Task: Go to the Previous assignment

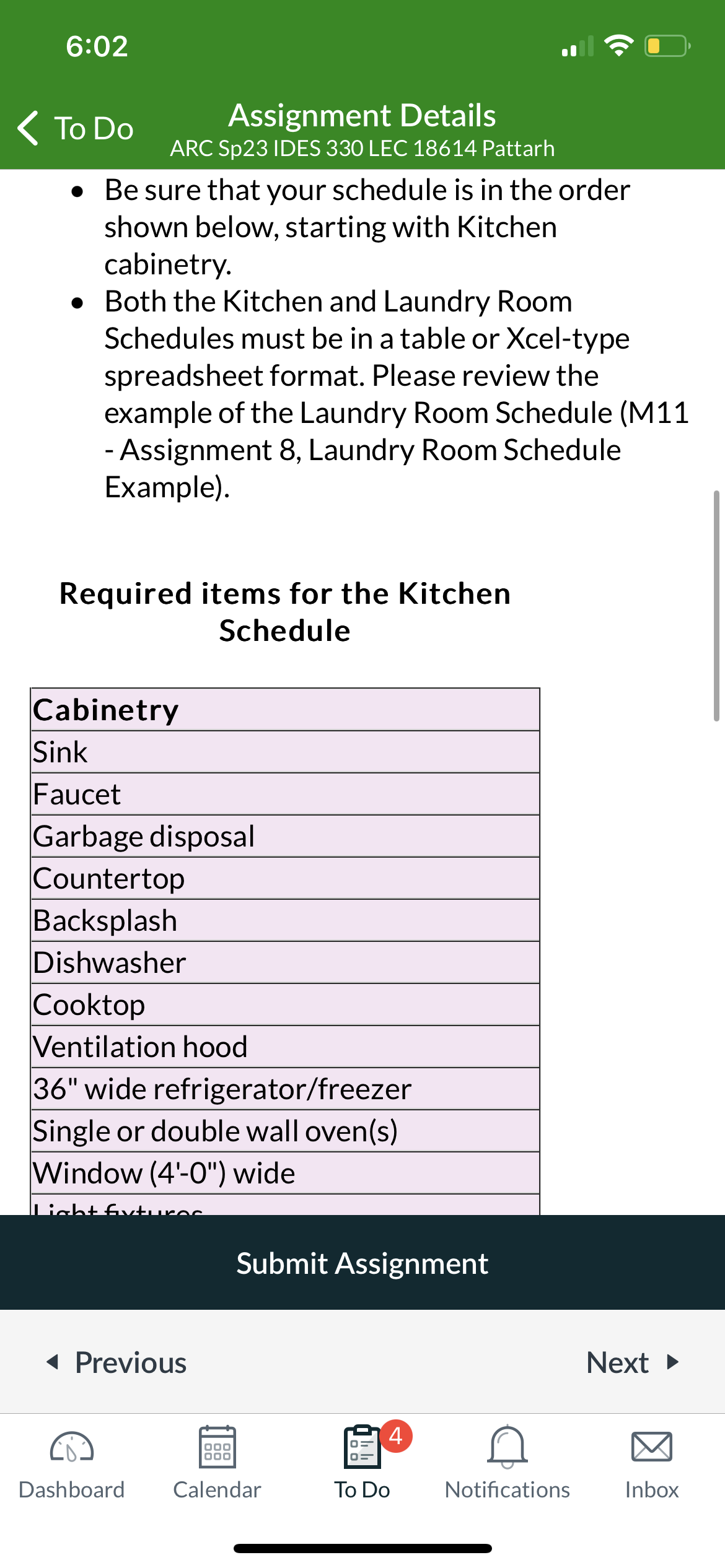Action: 116,1362
